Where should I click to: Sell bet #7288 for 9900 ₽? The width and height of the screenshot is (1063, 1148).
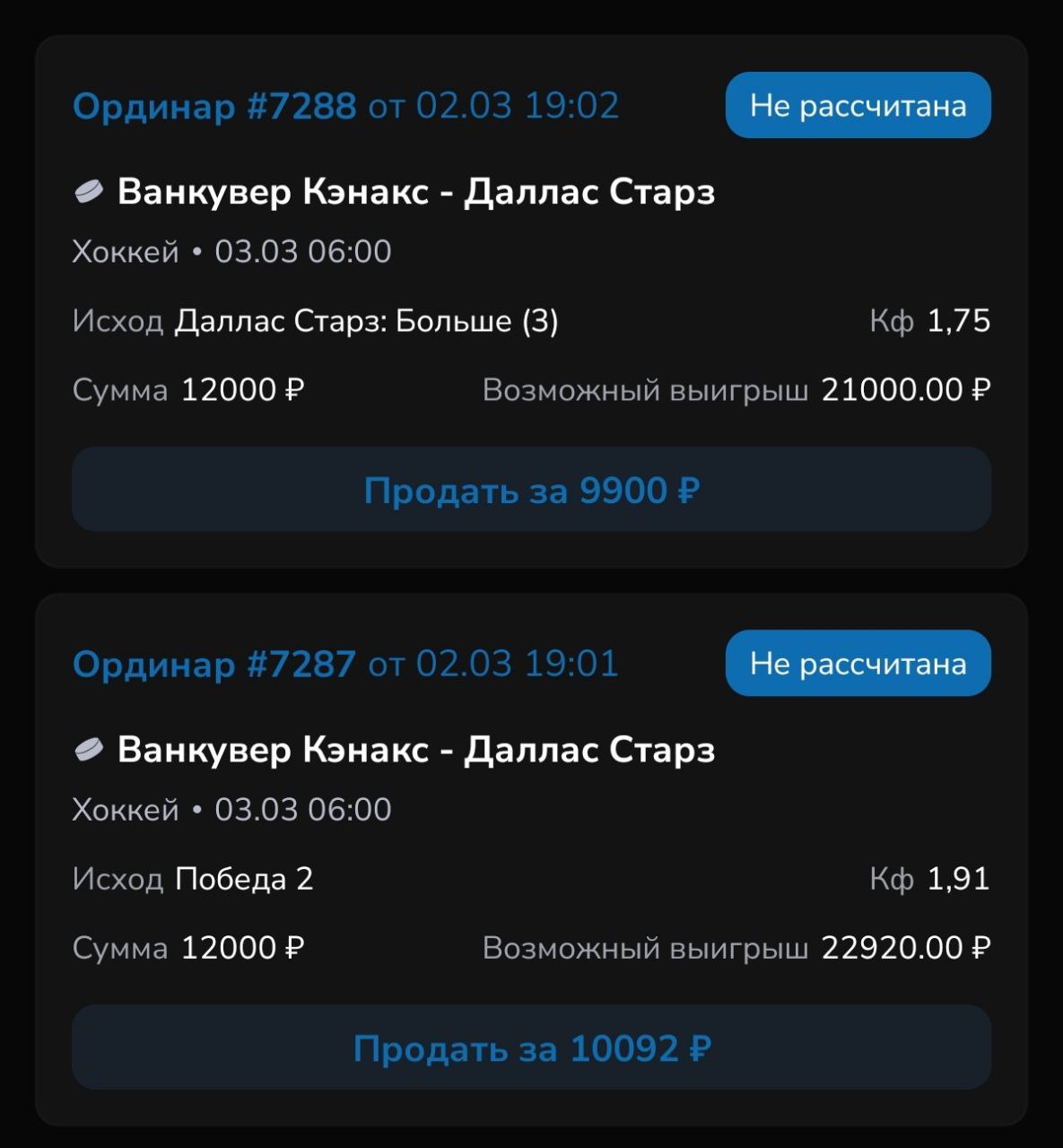pyautogui.click(x=531, y=490)
